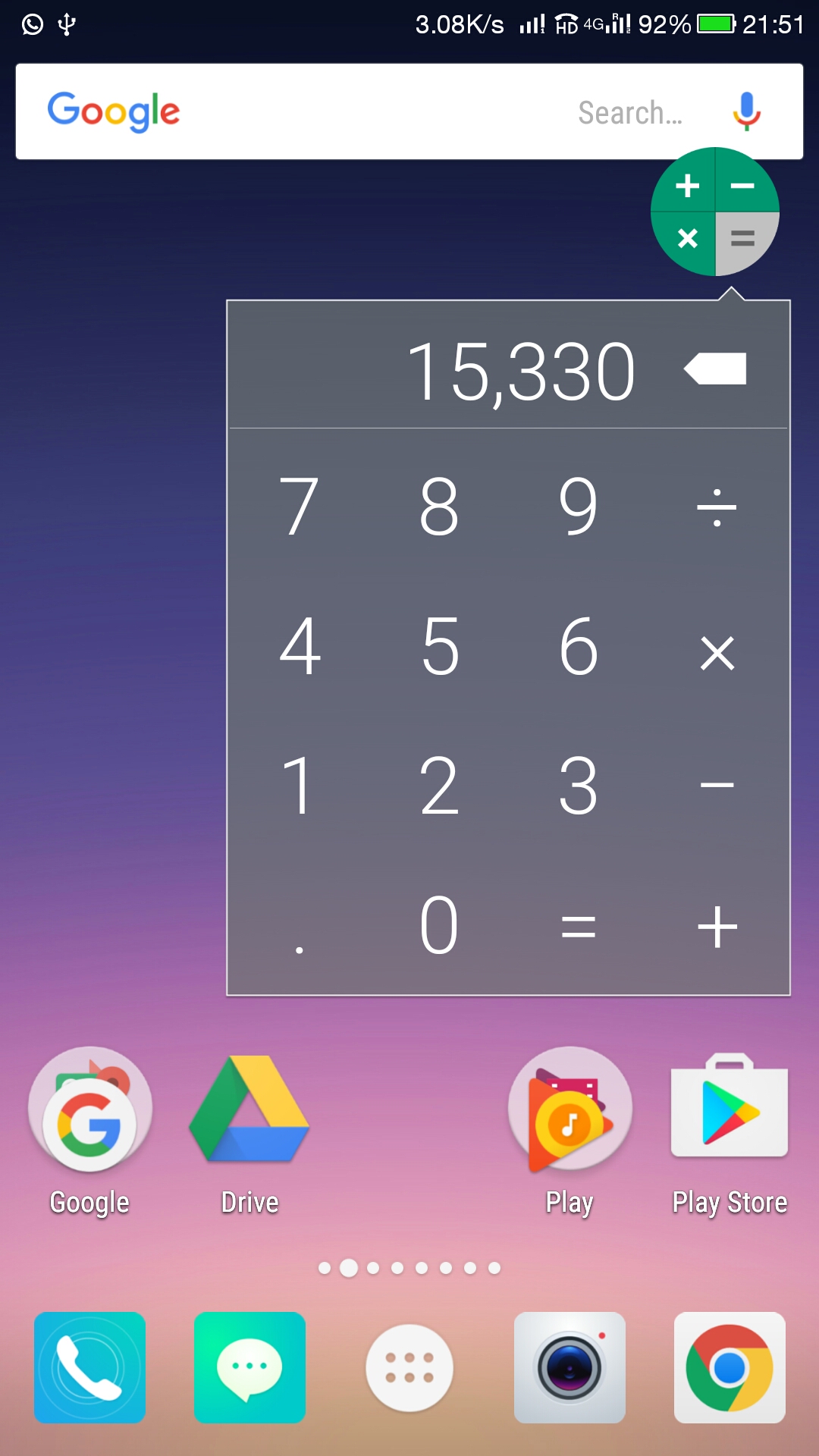819x1456 pixels.
Task: Open the Camera app
Action: (569, 1367)
